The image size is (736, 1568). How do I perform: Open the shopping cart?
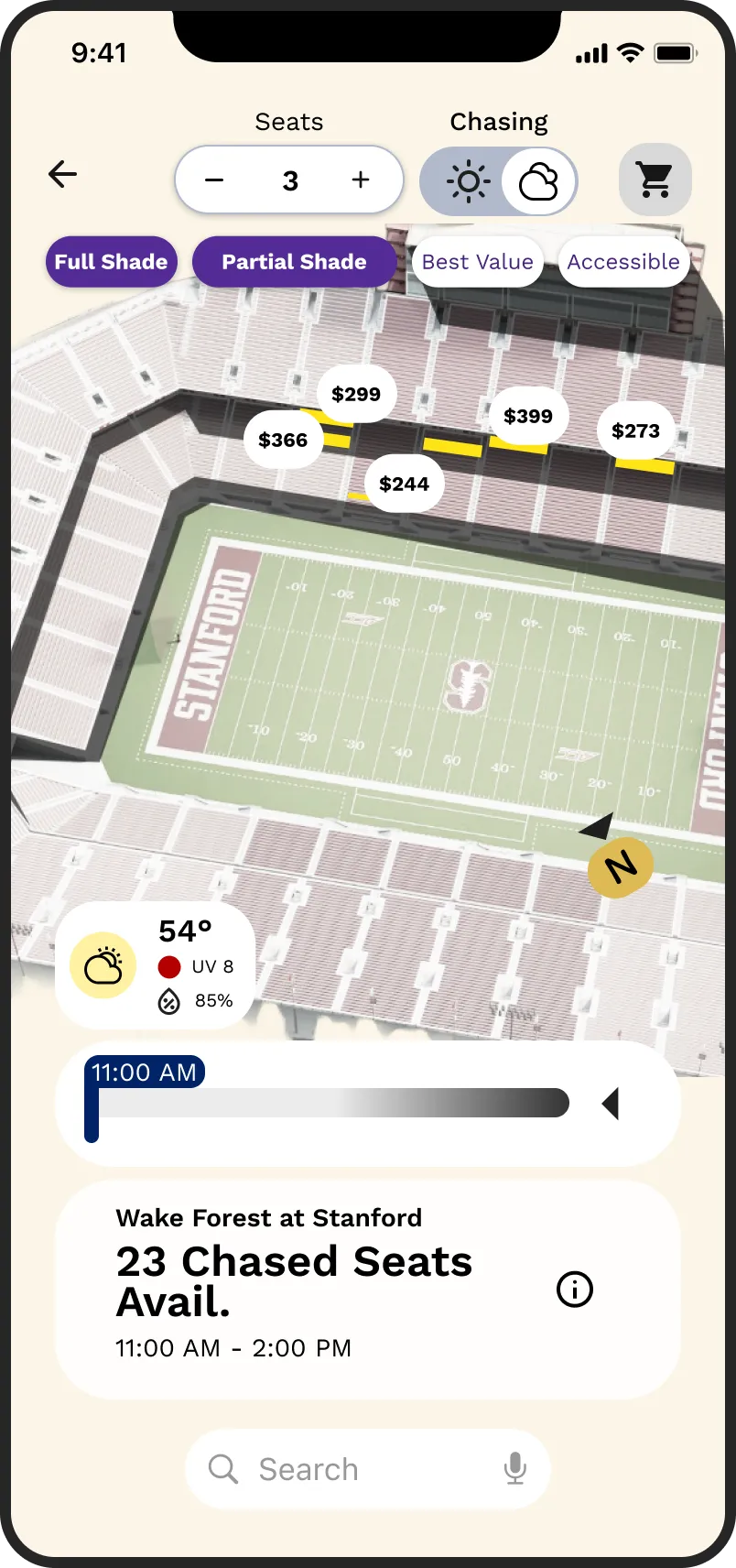pyautogui.click(x=655, y=180)
